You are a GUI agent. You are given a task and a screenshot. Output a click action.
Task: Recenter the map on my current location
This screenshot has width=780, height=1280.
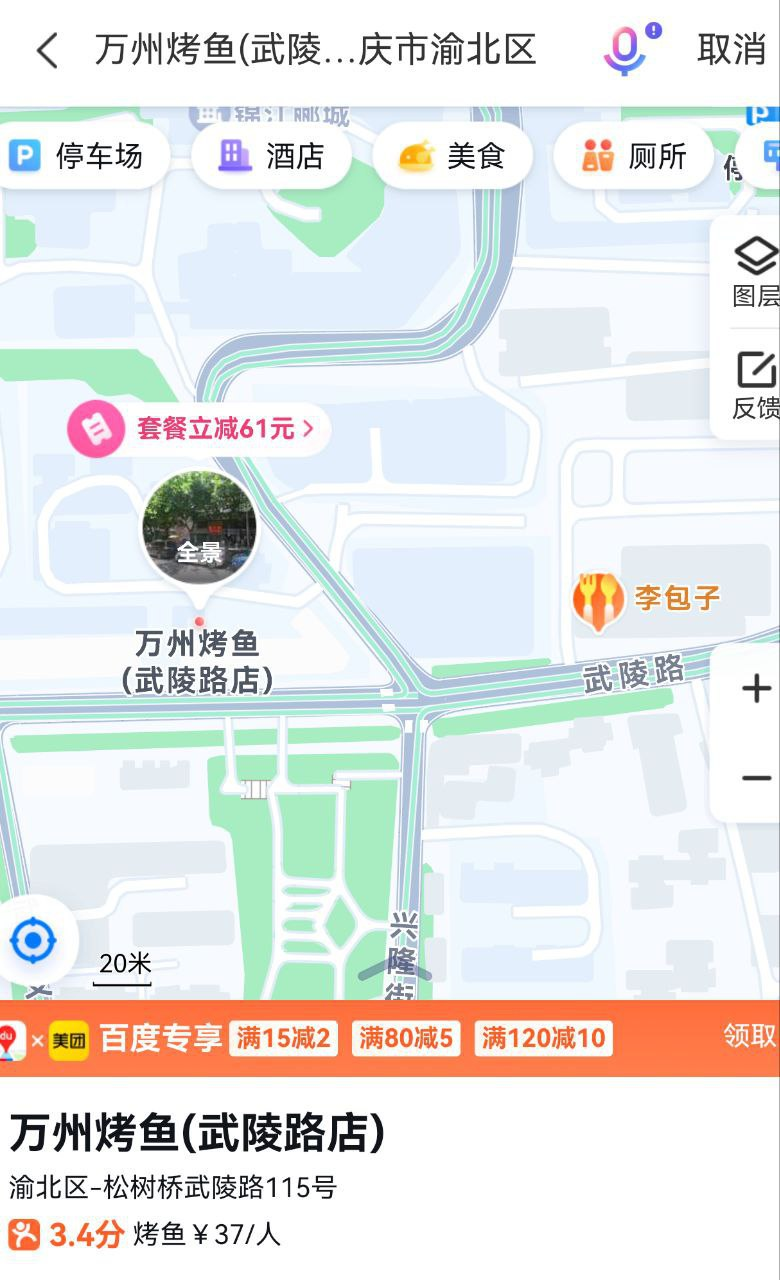click(33, 941)
